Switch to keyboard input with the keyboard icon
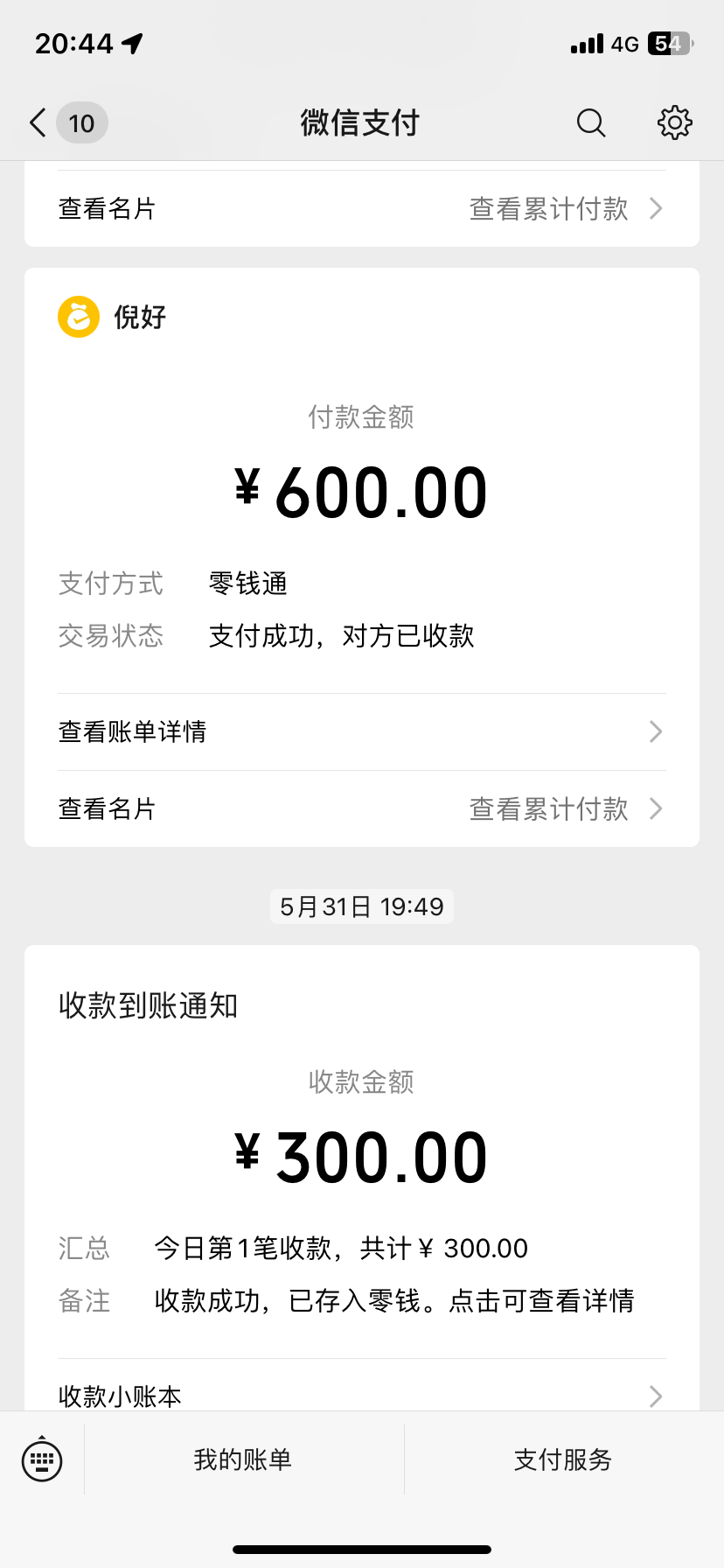The image size is (724, 1568). coord(42,1459)
